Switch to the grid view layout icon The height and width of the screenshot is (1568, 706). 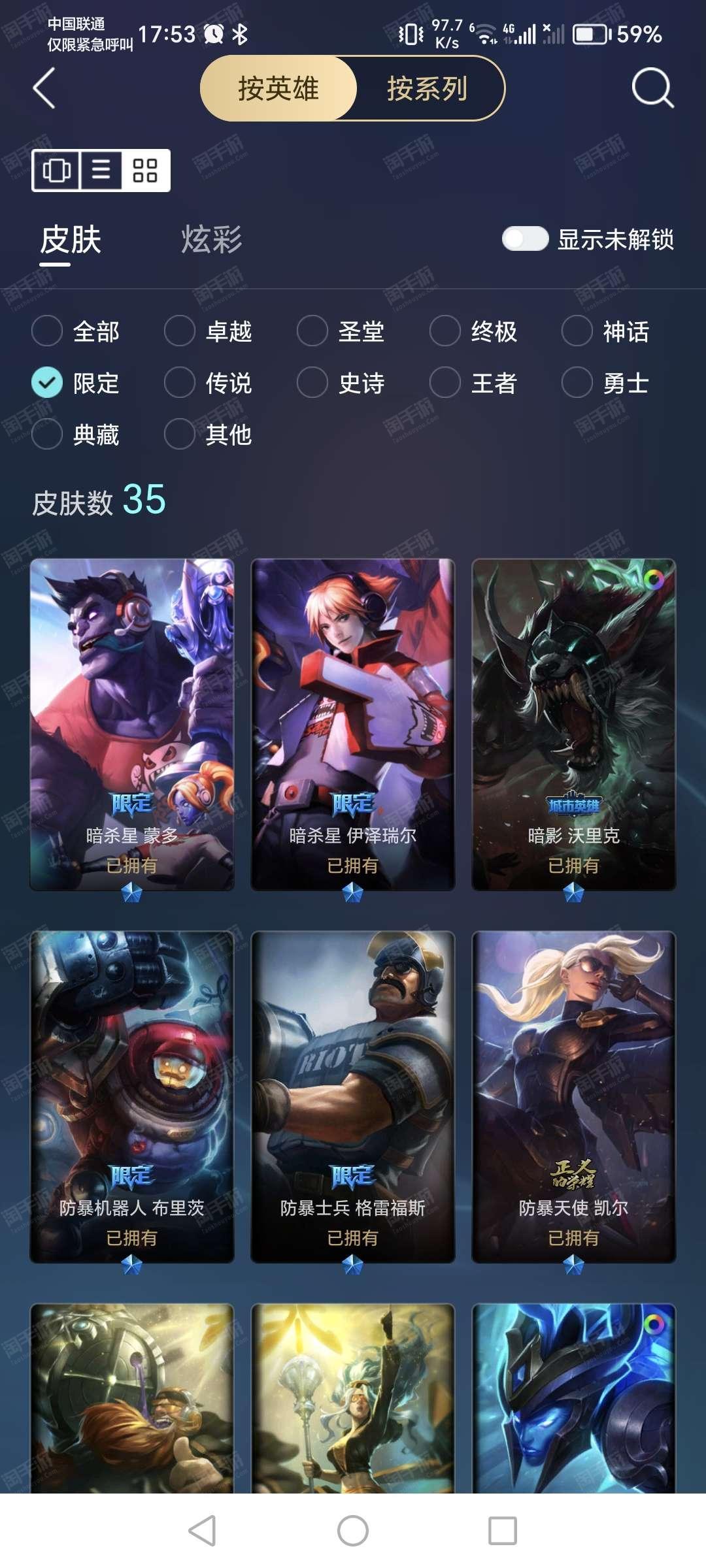pyautogui.click(x=145, y=171)
